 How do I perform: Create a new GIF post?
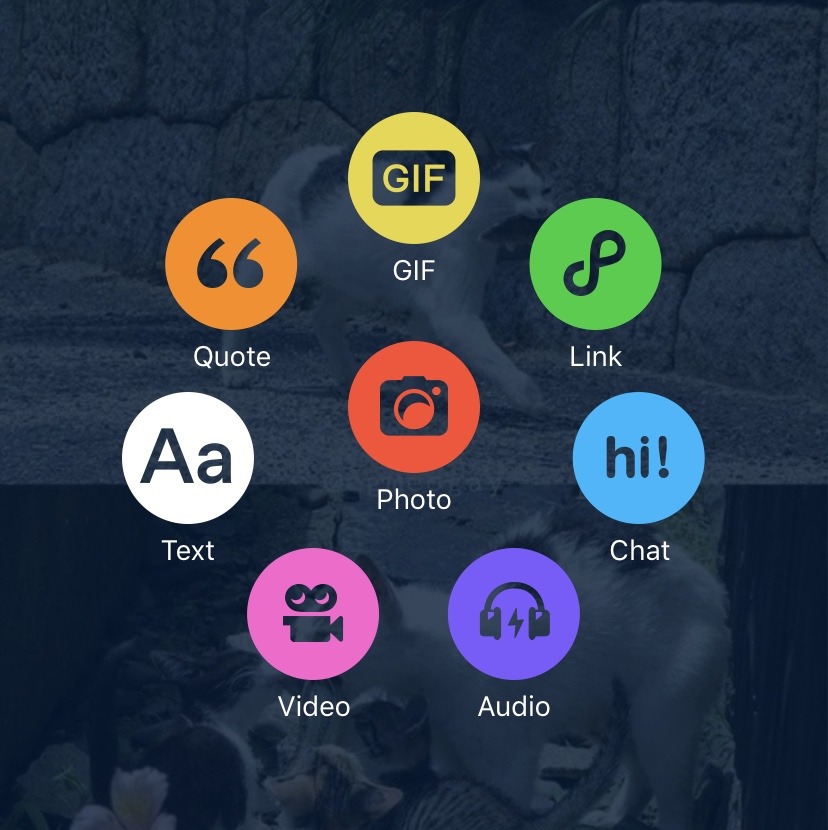414,179
